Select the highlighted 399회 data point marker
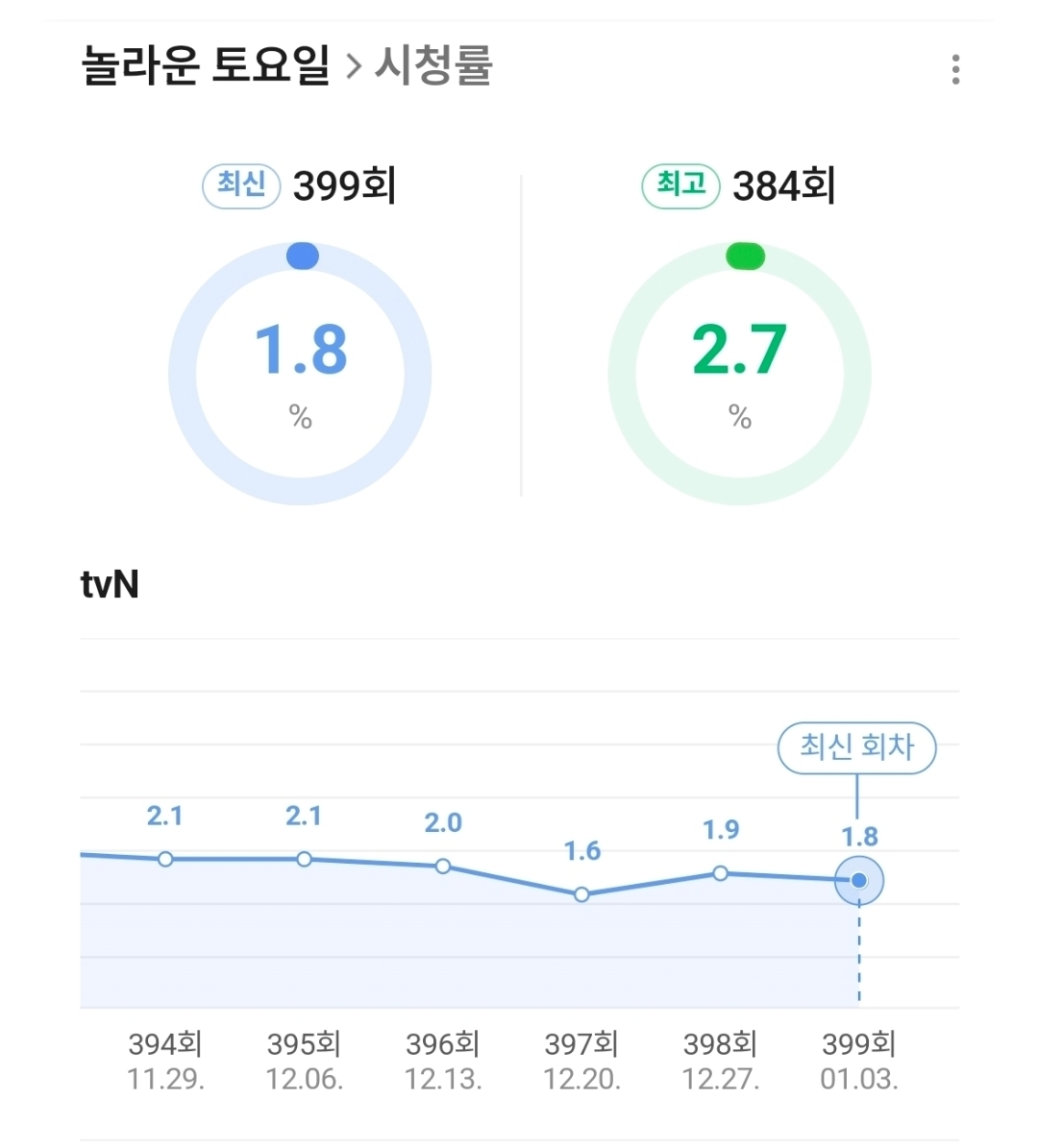1038x1148 pixels. click(x=857, y=879)
